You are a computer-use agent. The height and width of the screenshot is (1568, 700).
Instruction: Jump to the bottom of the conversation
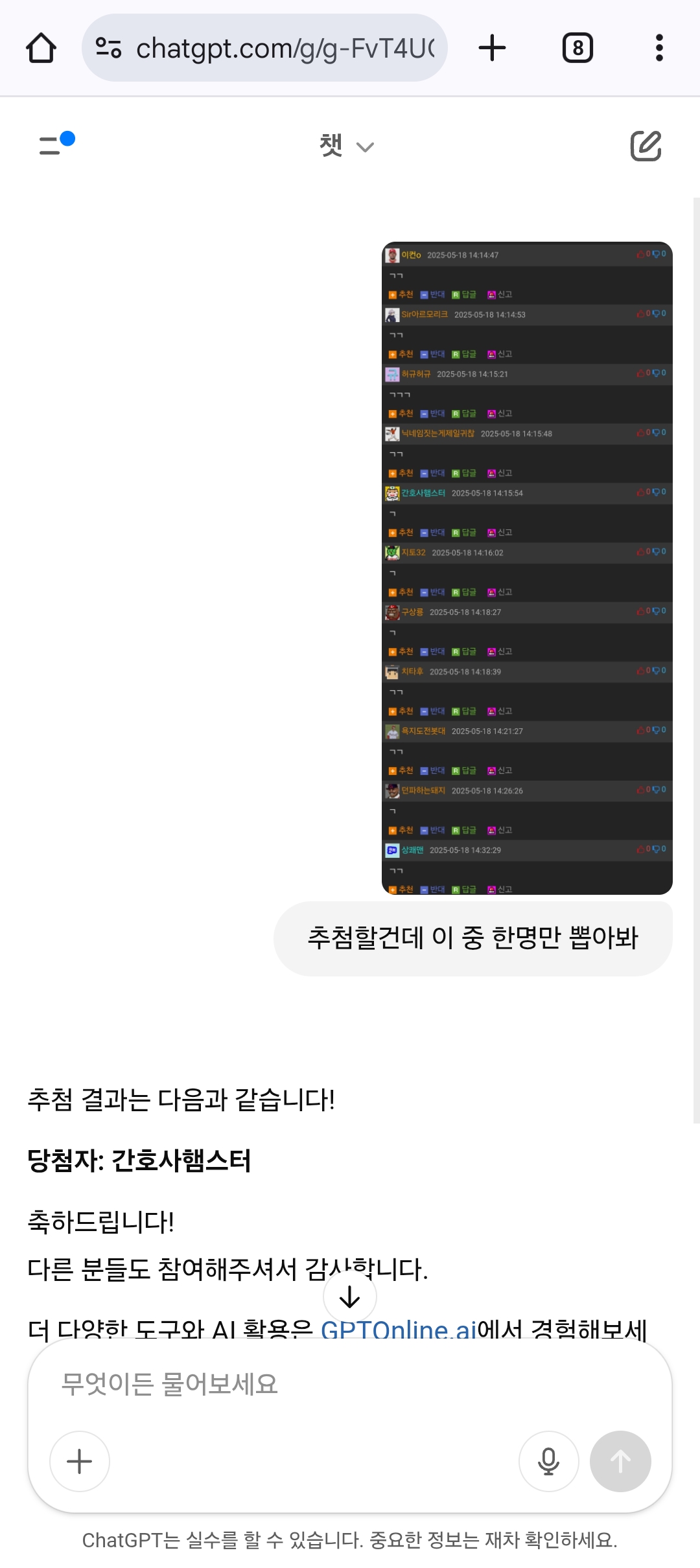tap(350, 1297)
